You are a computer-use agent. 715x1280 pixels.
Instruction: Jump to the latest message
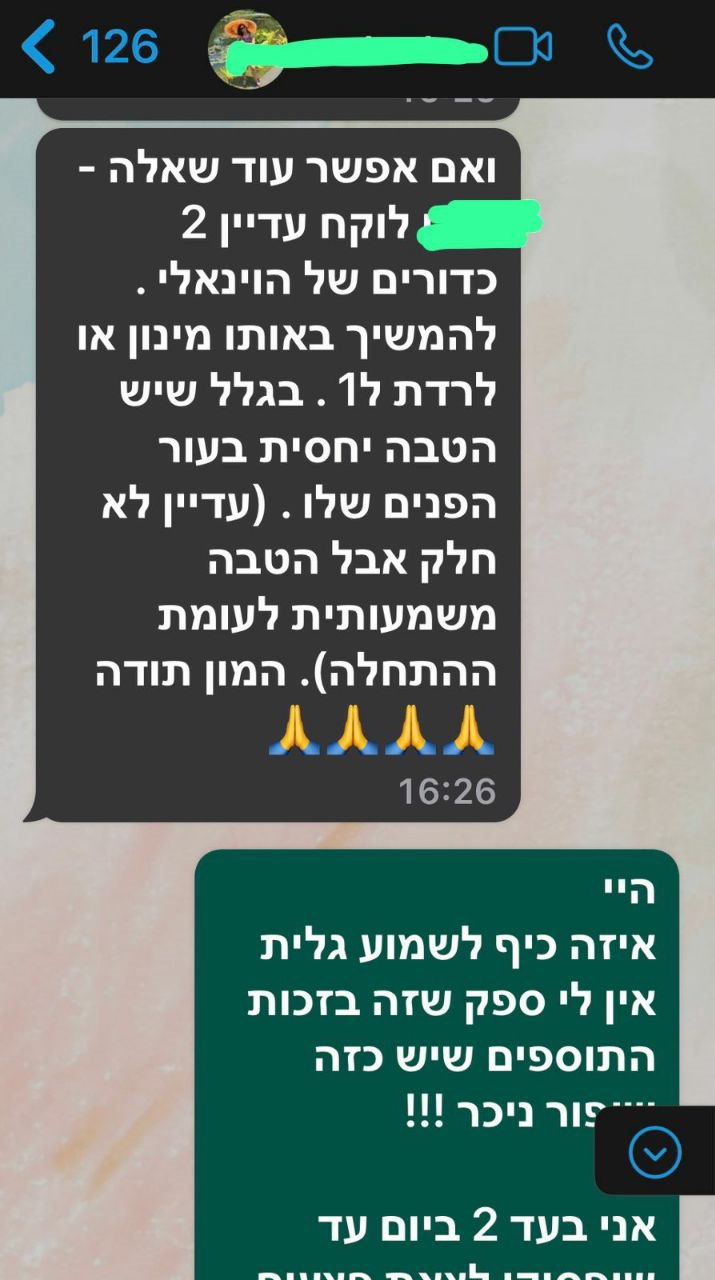click(x=655, y=1153)
